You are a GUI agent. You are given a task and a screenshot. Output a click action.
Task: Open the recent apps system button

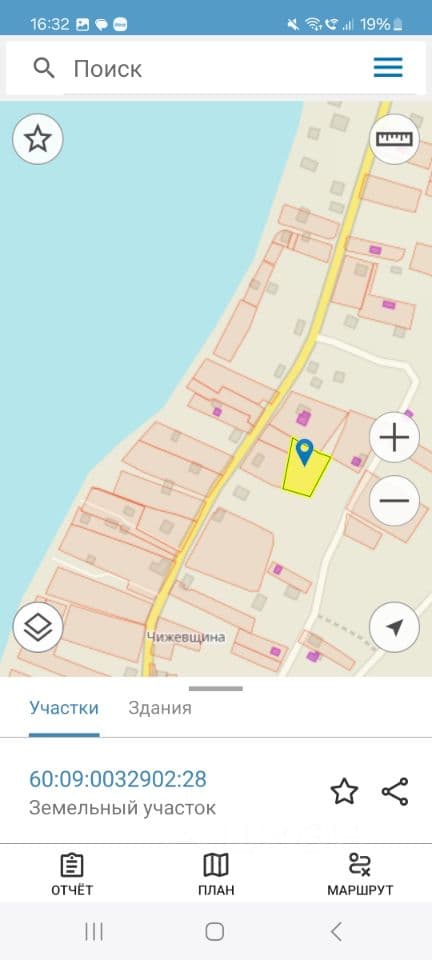94,931
